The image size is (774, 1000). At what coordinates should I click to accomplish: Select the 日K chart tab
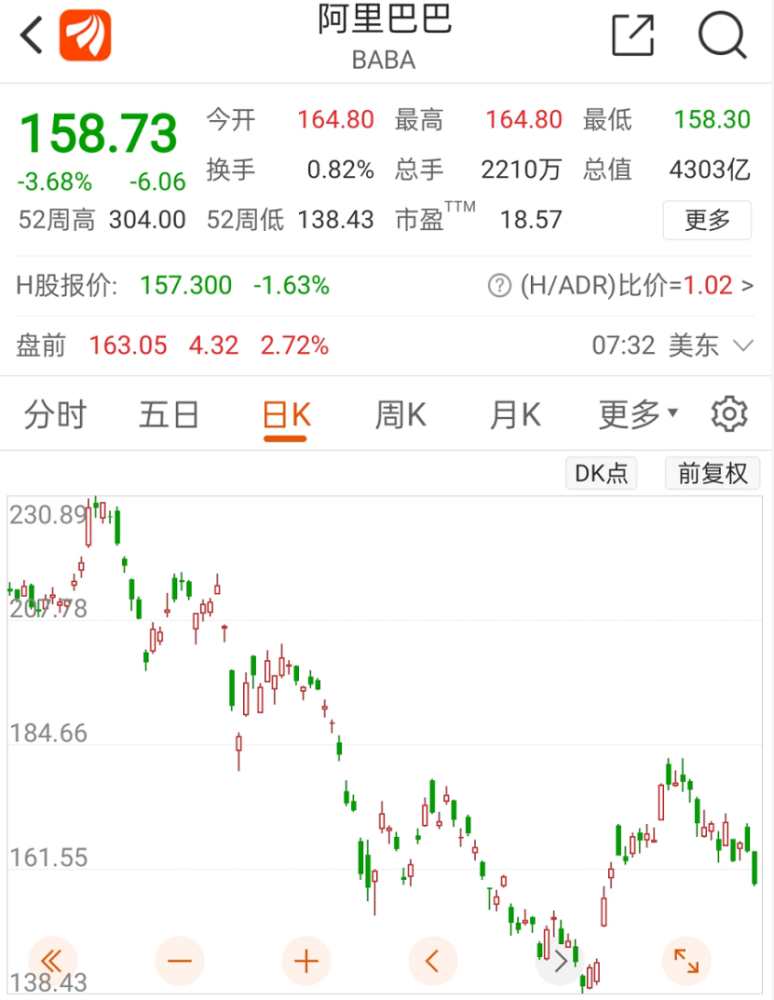(286, 414)
